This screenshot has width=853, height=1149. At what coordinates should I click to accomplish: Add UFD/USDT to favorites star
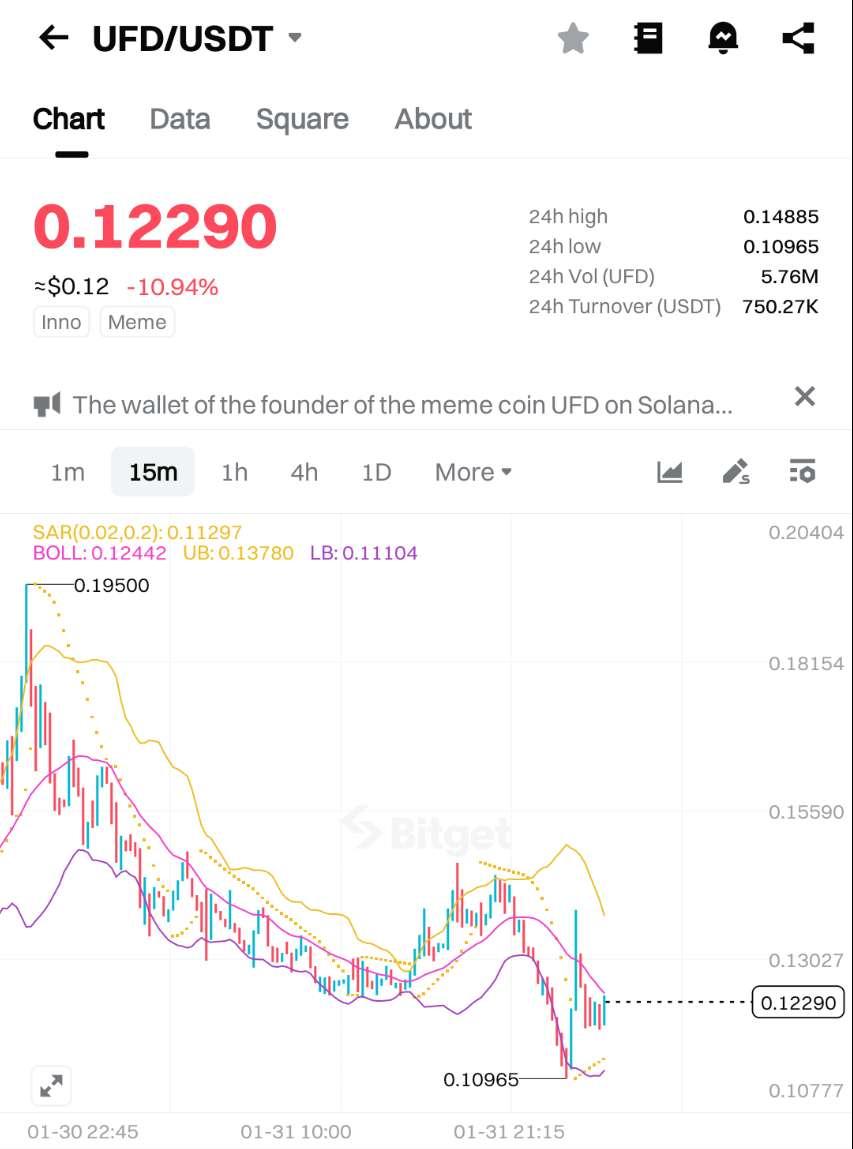(x=573, y=39)
